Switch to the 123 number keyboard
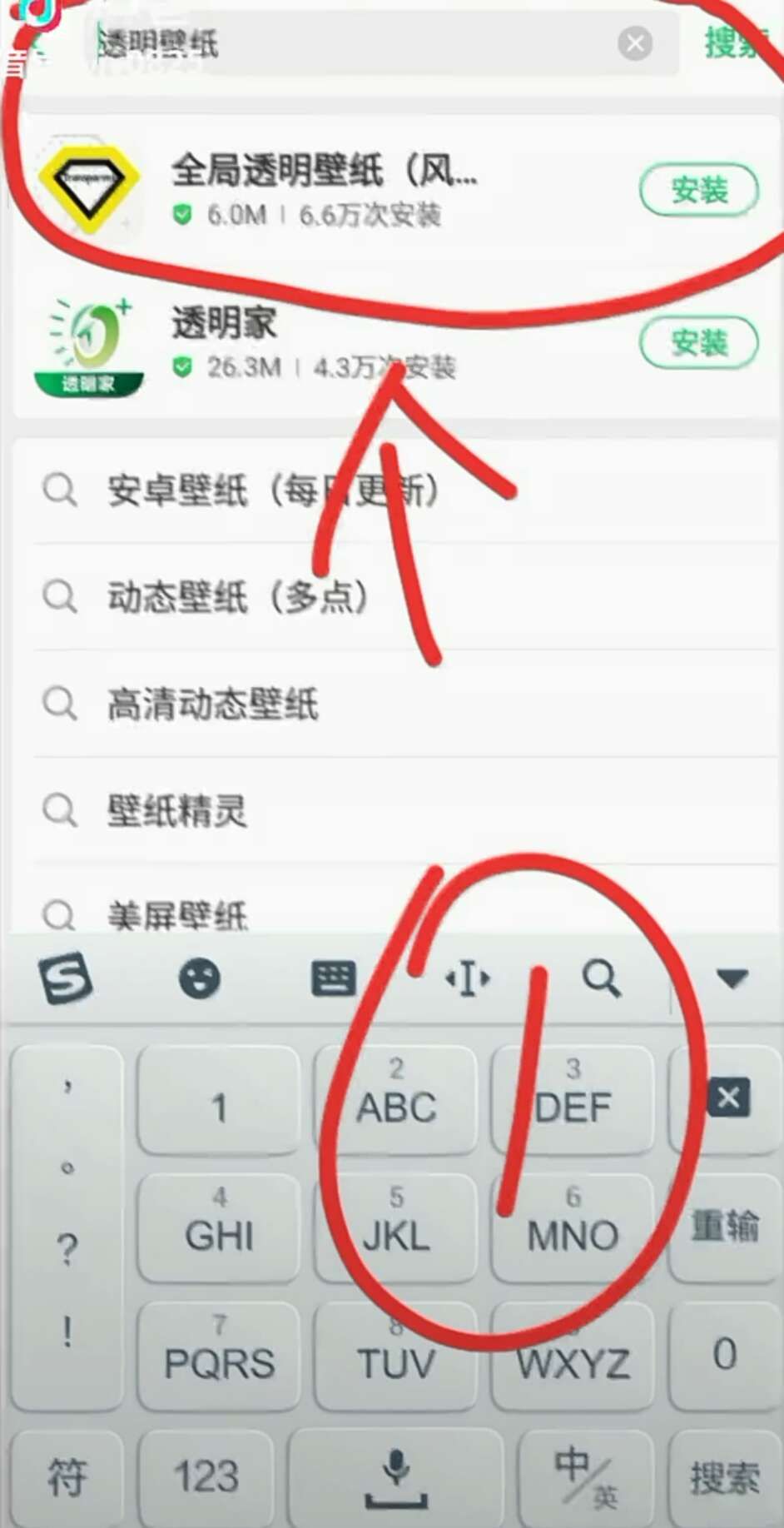Screen dimensions: 784x1528 206,1476
